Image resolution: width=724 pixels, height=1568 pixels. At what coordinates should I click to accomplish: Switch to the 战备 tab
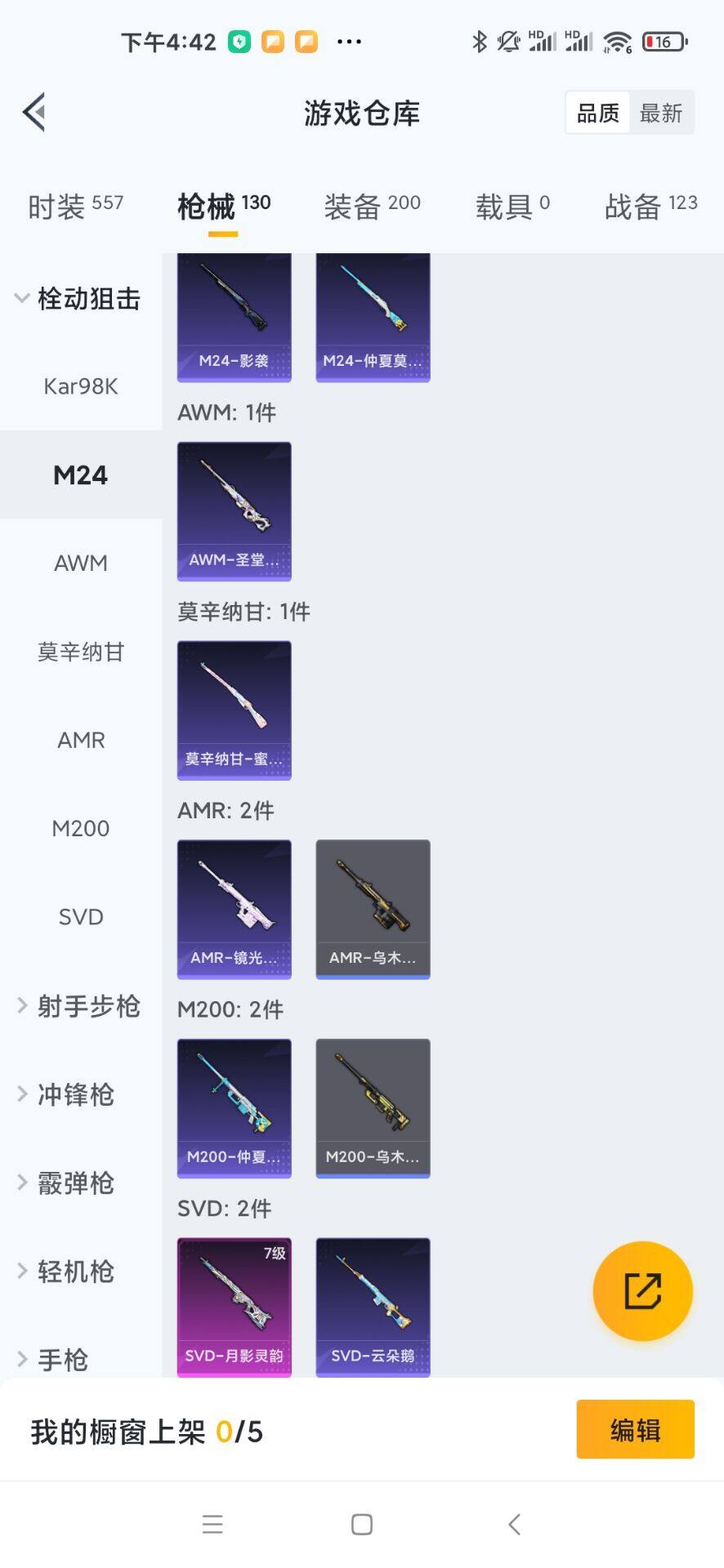tap(650, 206)
